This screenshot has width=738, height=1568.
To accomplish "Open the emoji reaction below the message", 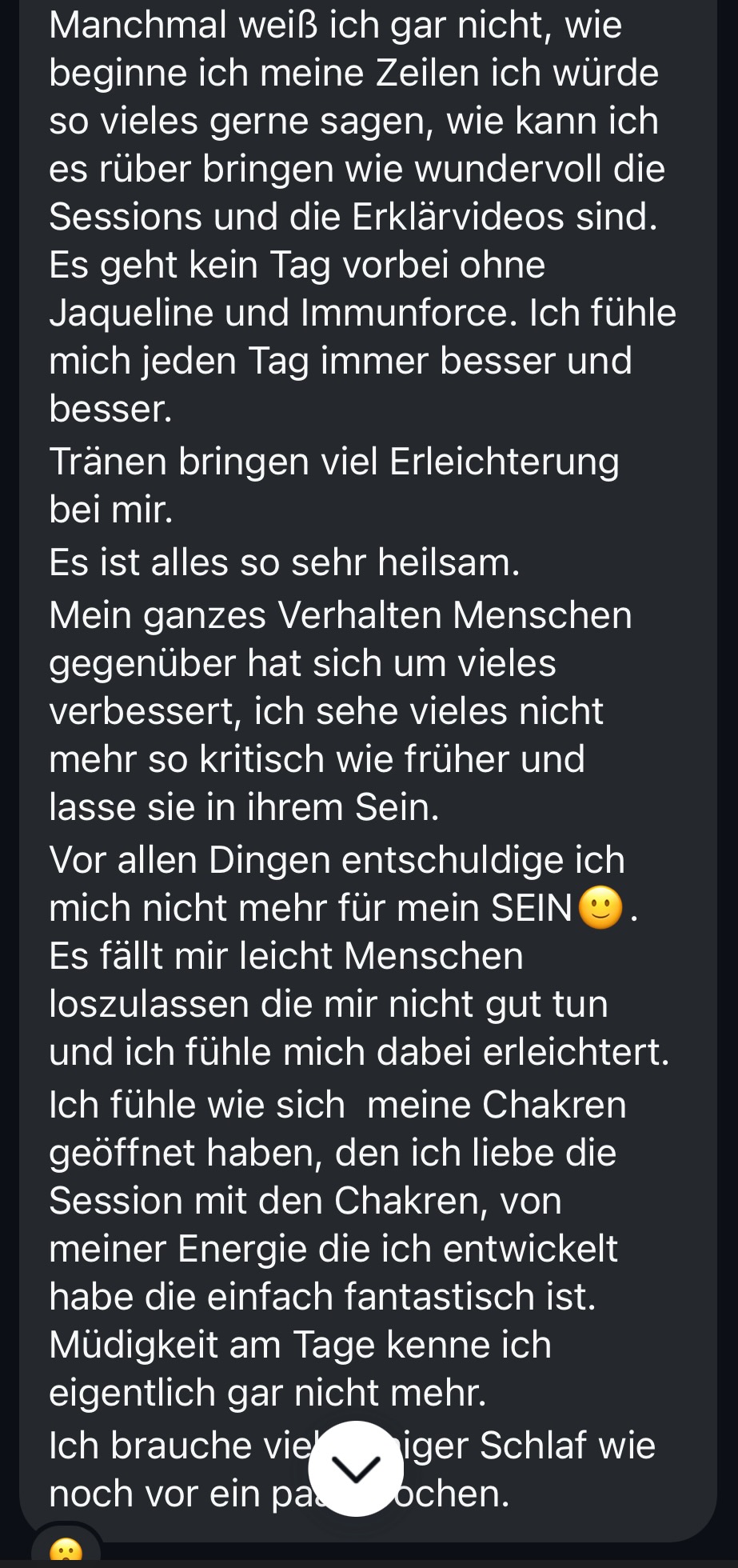I will point(67,1549).
